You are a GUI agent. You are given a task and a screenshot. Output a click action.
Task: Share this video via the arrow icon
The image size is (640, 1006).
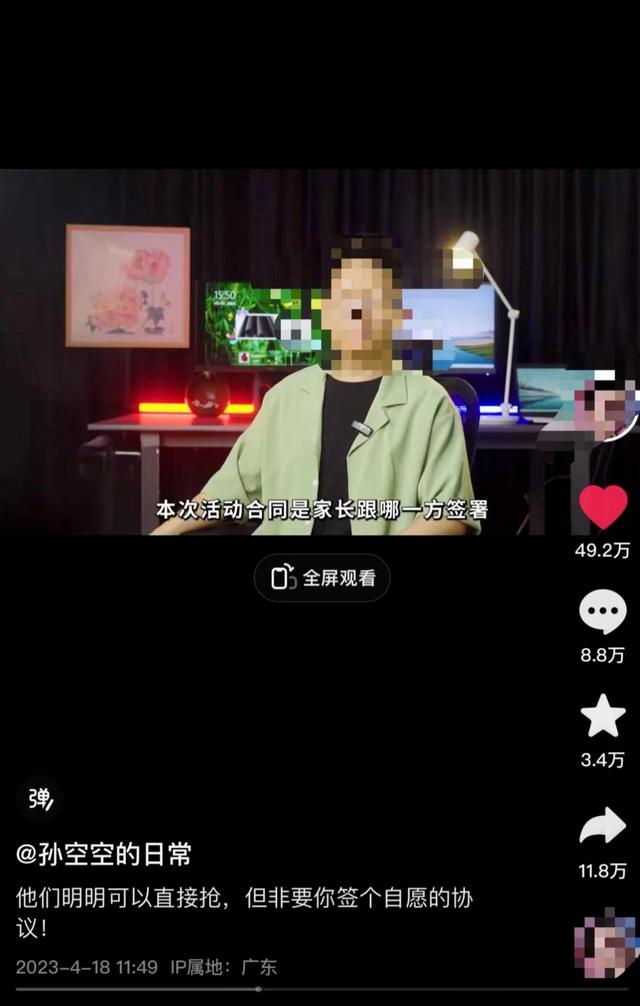[x=603, y=826]
